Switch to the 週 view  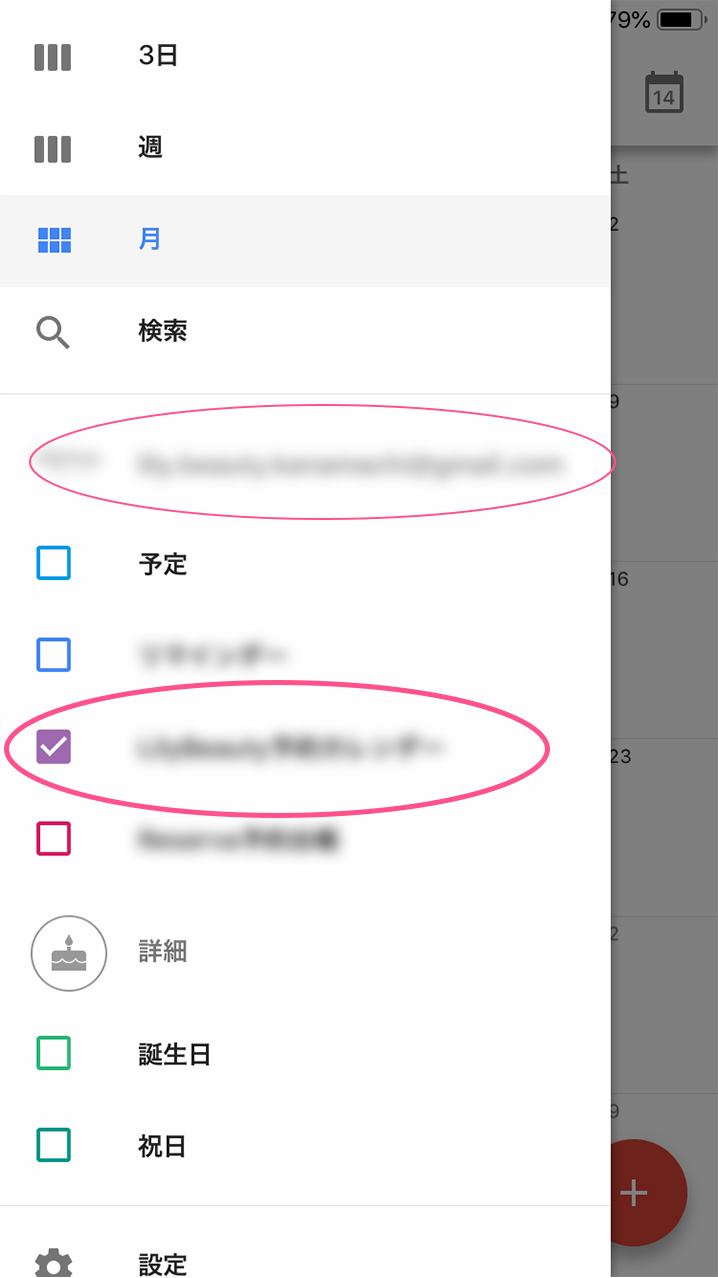(x=305, y=148)
